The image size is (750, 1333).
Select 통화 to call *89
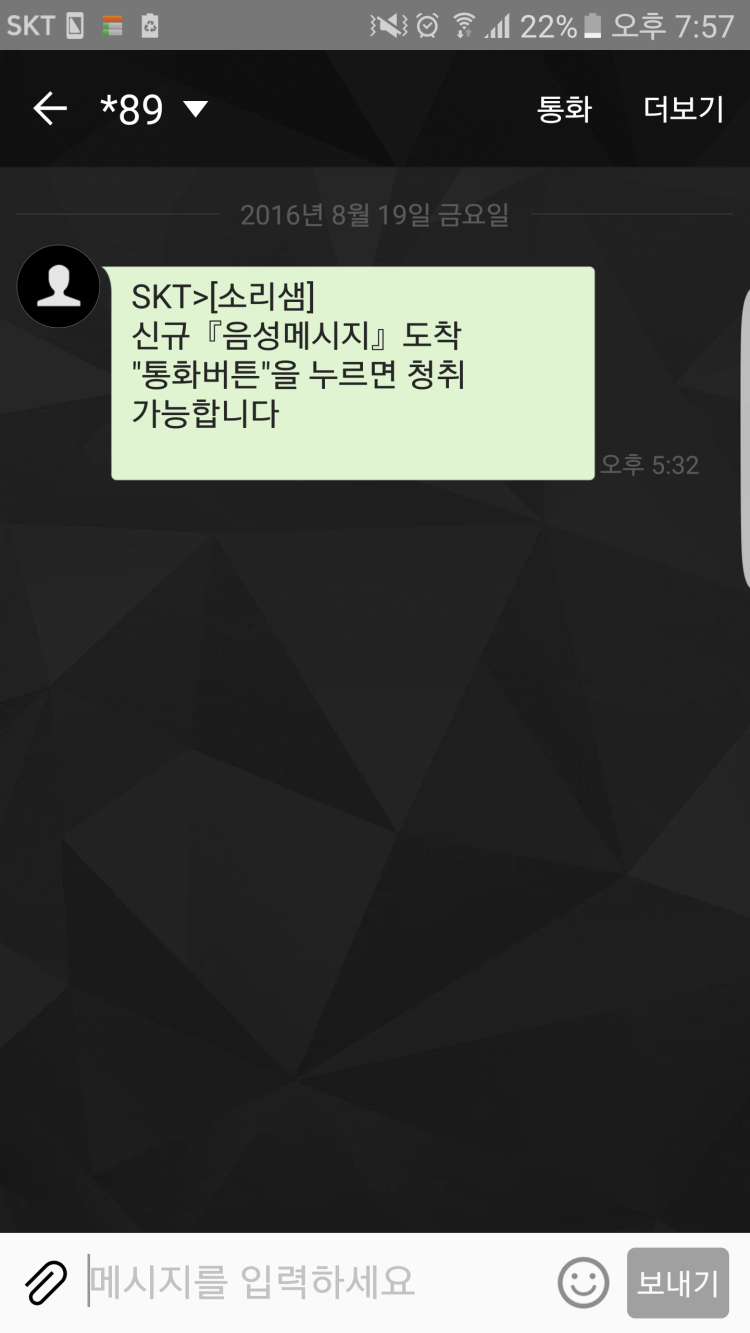pyautogui.click(x=566, y=110)
